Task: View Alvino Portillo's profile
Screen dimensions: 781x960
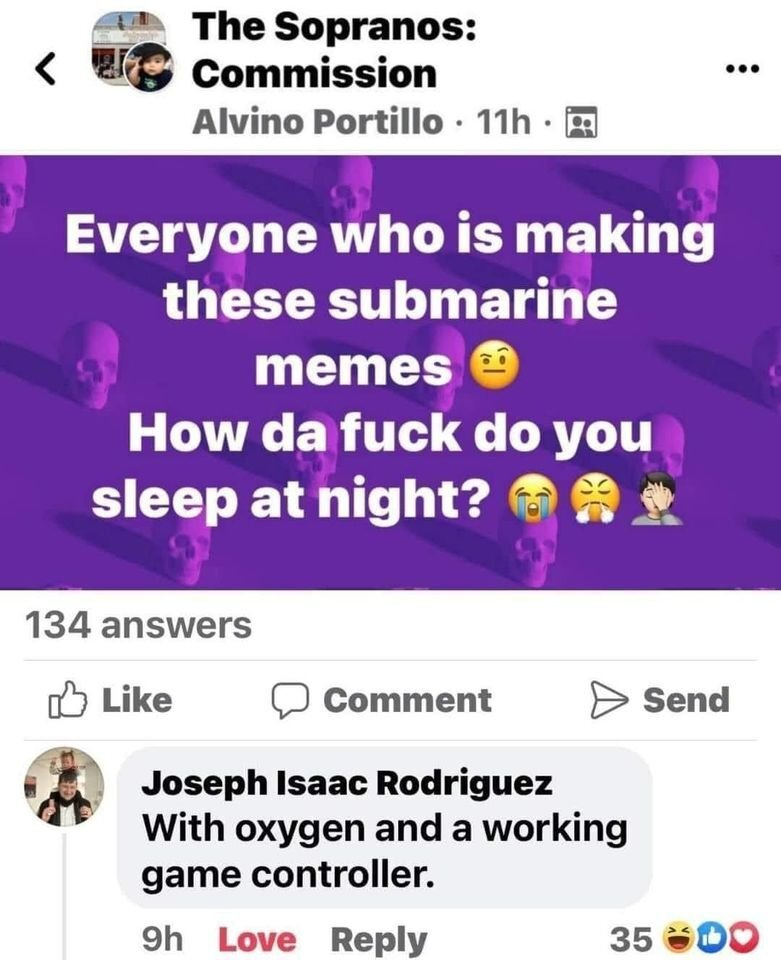Action: [317, 122]
